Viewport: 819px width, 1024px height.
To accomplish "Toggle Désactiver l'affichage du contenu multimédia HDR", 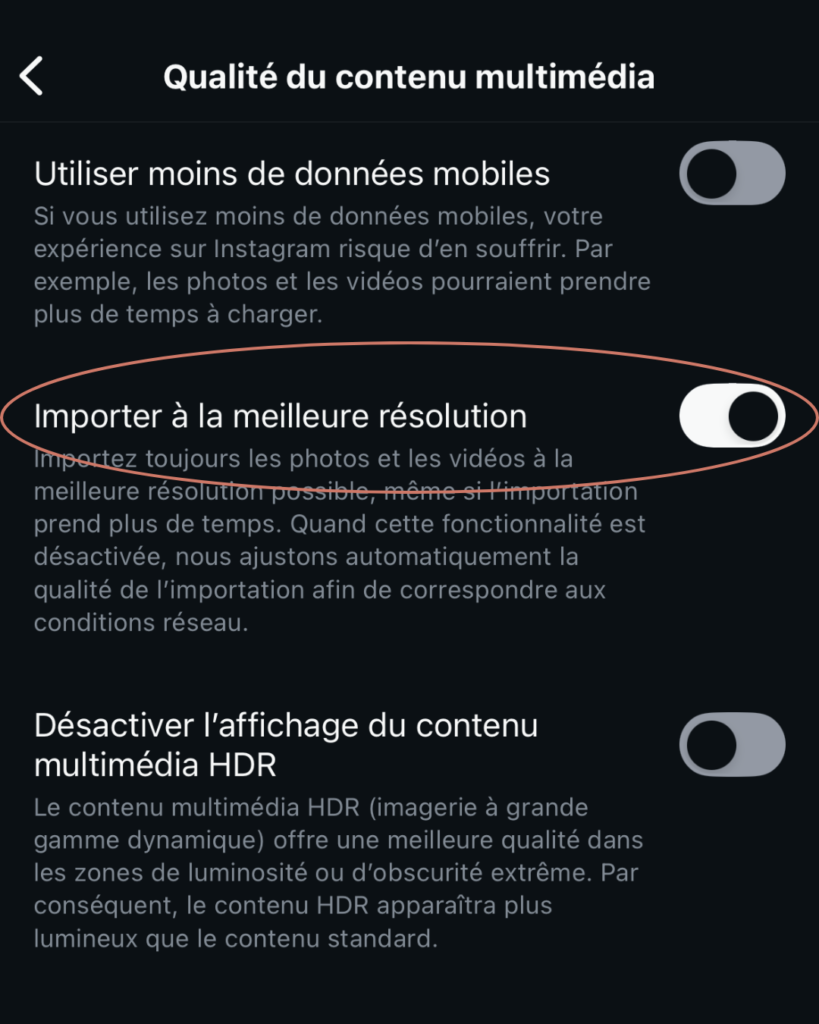I will point(731,745).
